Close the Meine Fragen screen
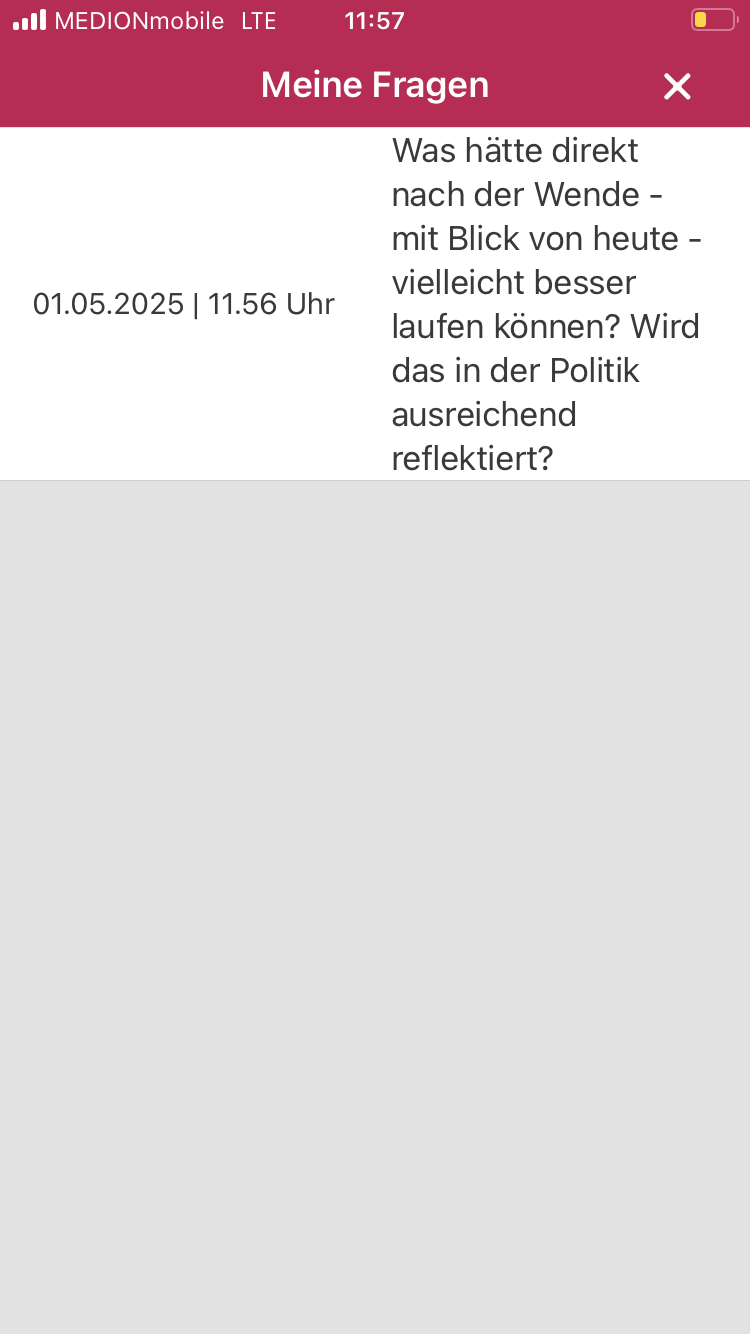Viewport: 750px width, 1334px height. tap(677, 87)
